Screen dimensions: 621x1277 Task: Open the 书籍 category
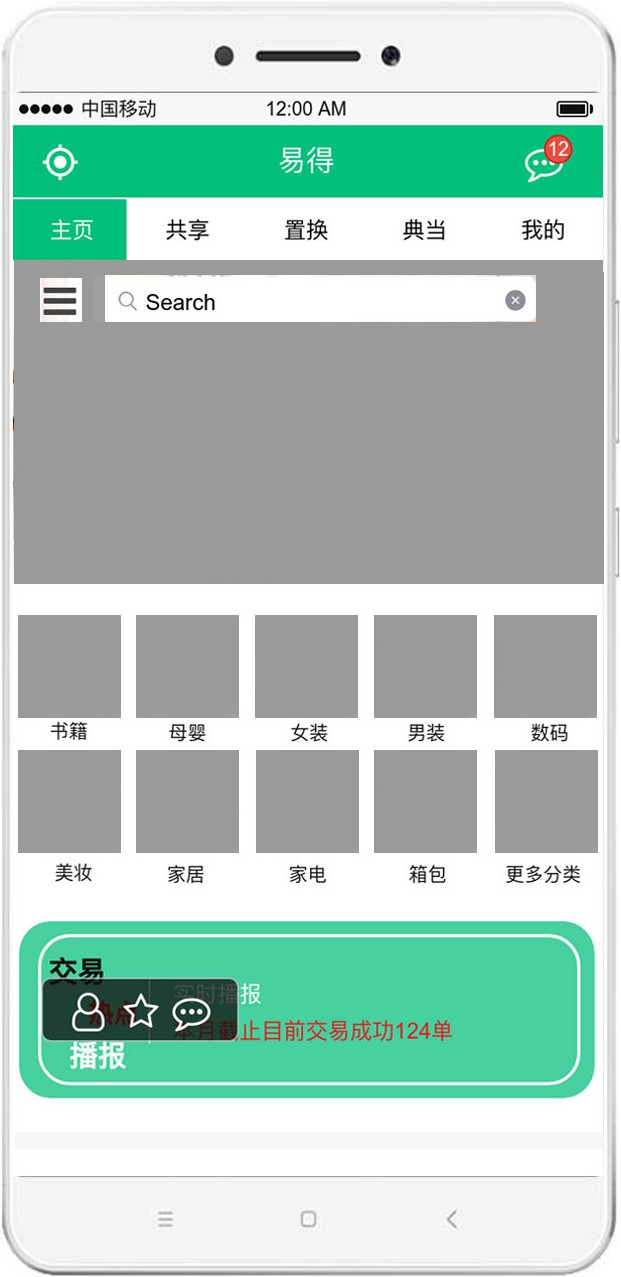(69, 667)
